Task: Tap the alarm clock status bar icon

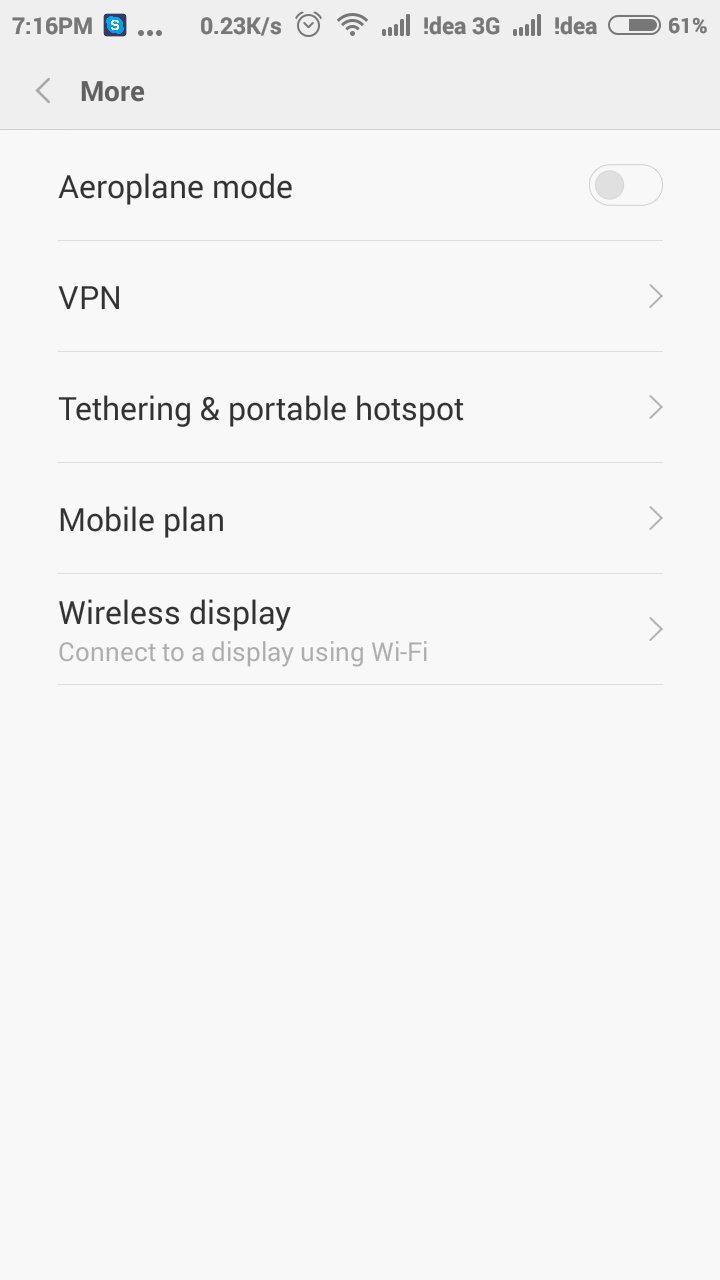Action: point(309,24)
